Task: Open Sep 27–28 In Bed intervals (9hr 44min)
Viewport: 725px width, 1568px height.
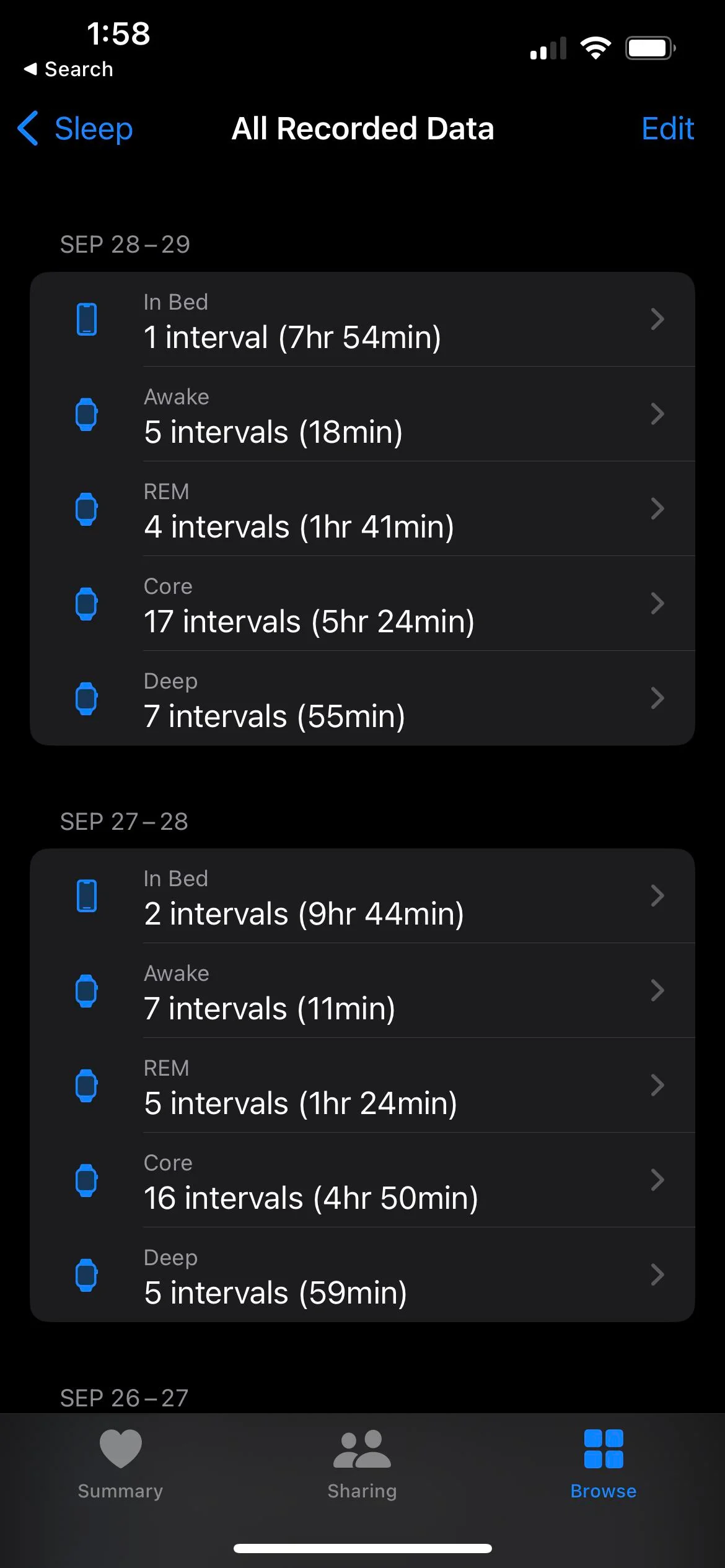Action: point(362,896)
